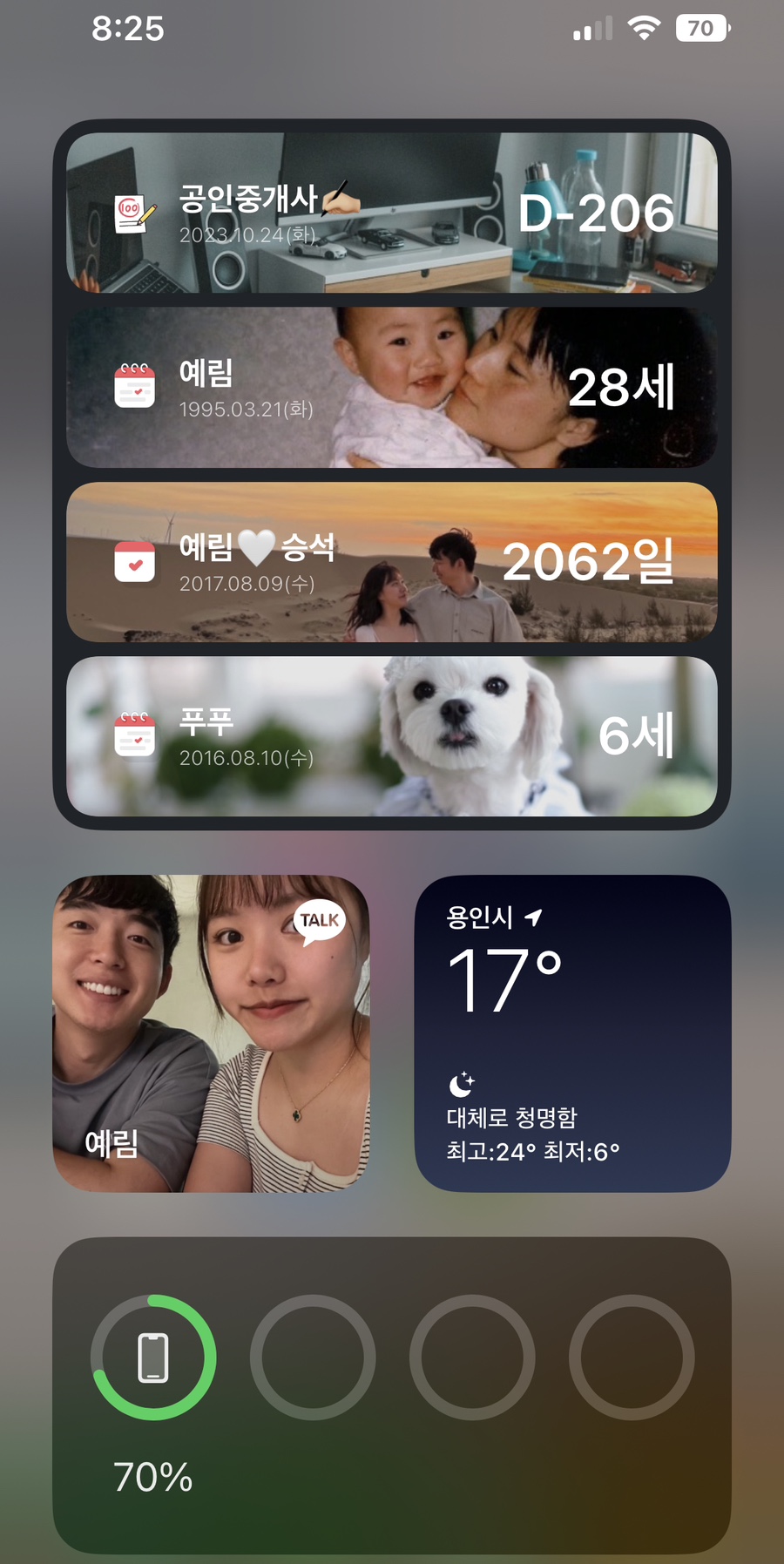Open the 푸푸 6세 row
This screenshot has height=1564, width=784.
tap(392, 736)
